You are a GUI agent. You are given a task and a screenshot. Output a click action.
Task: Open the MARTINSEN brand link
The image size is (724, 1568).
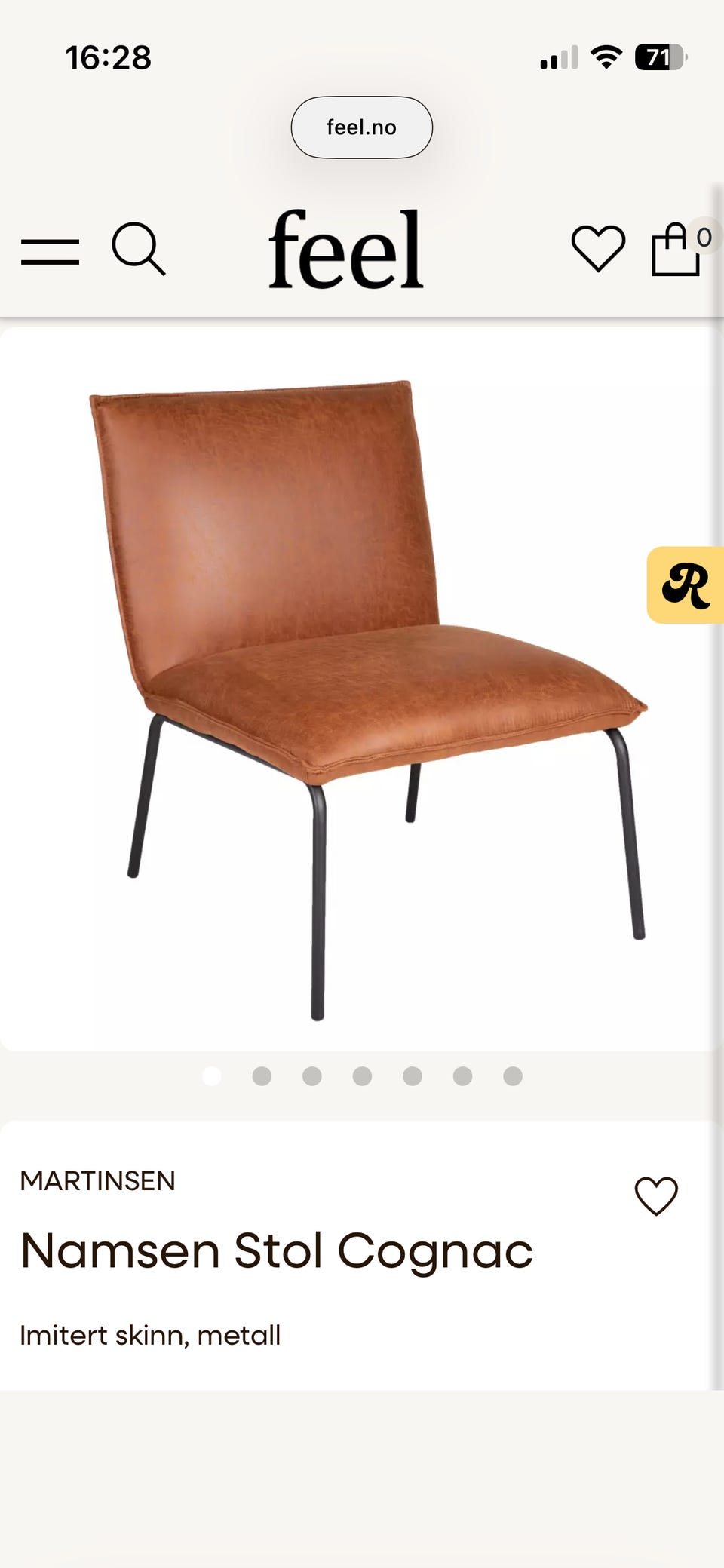click(x=98, y=1180)
